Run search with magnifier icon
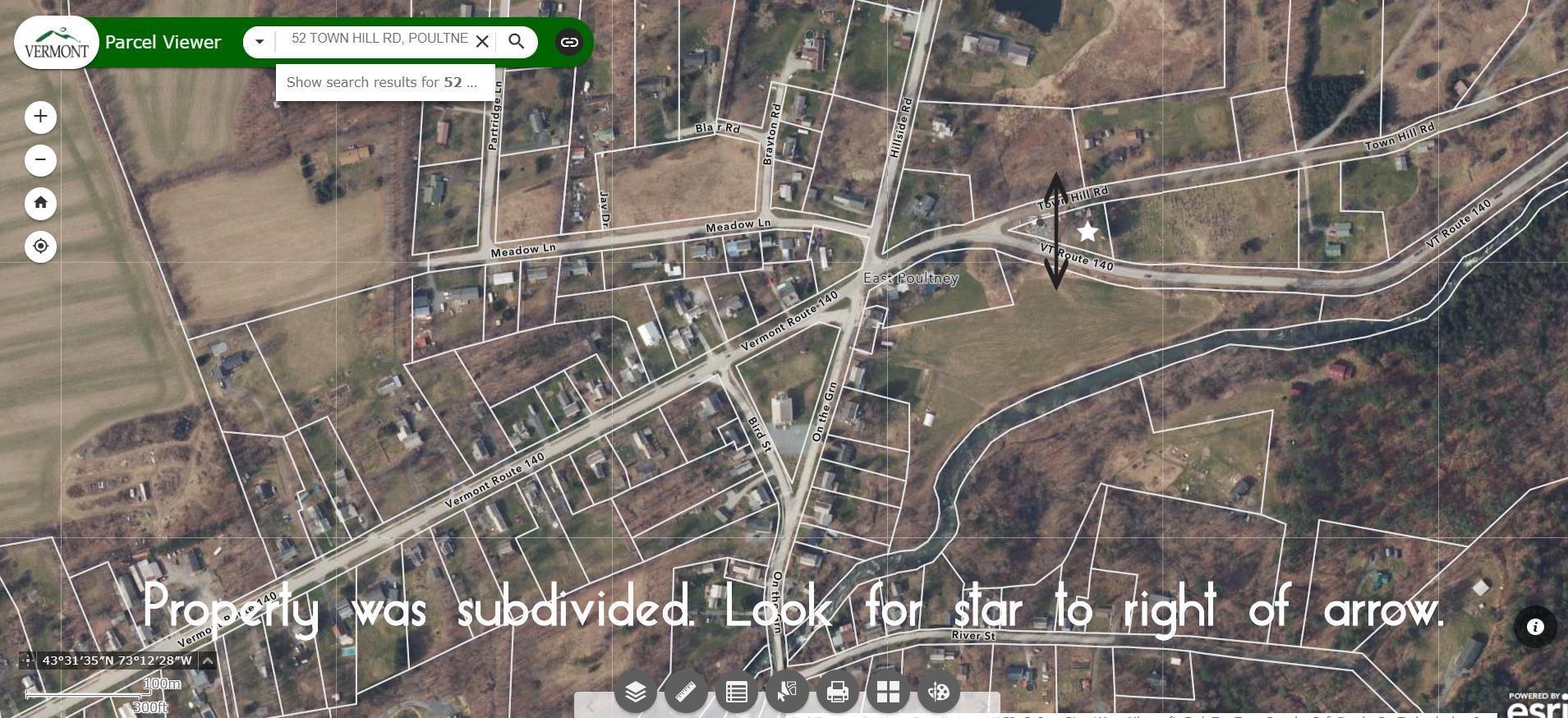The width and height of the screenshot is (1568, 718). click(516, 42)
